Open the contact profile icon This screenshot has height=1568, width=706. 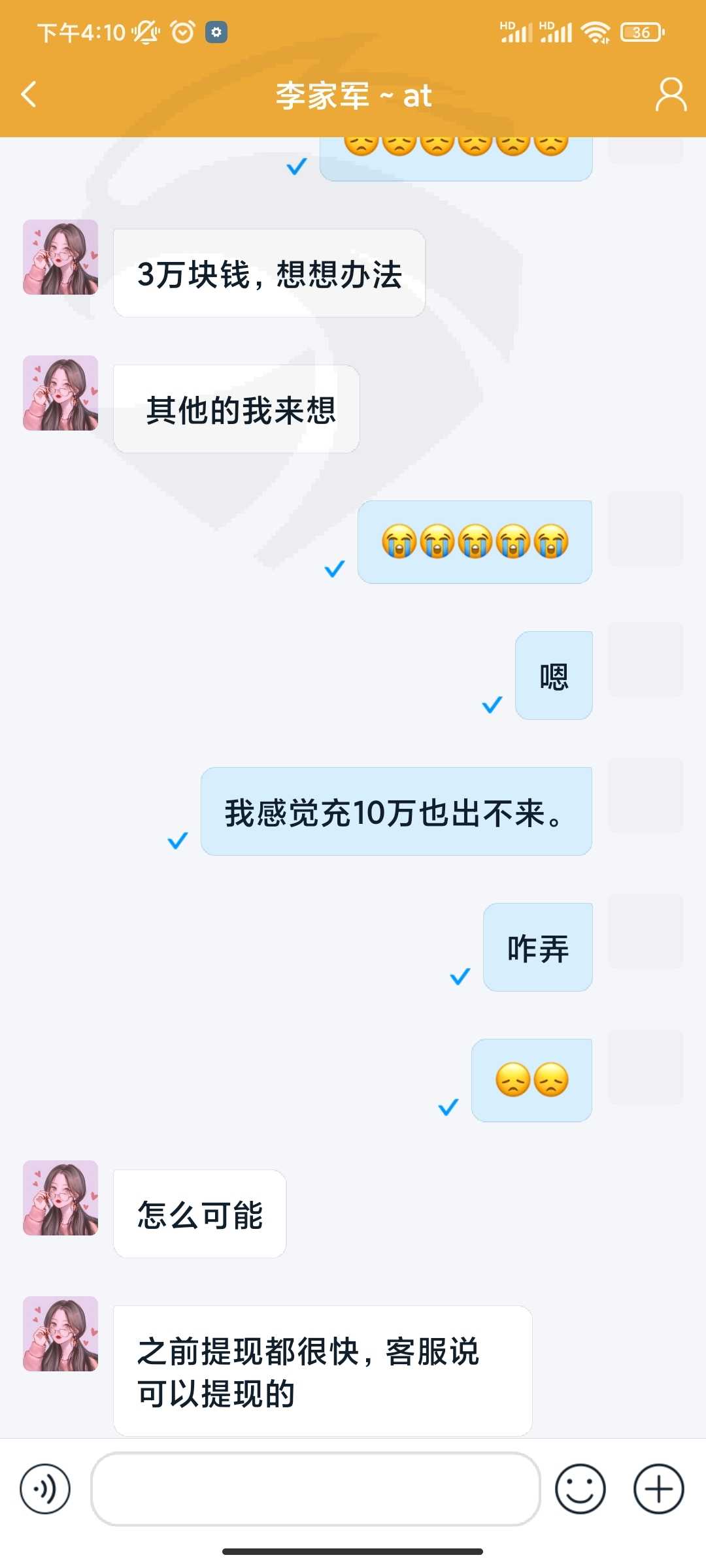[671, 95]
